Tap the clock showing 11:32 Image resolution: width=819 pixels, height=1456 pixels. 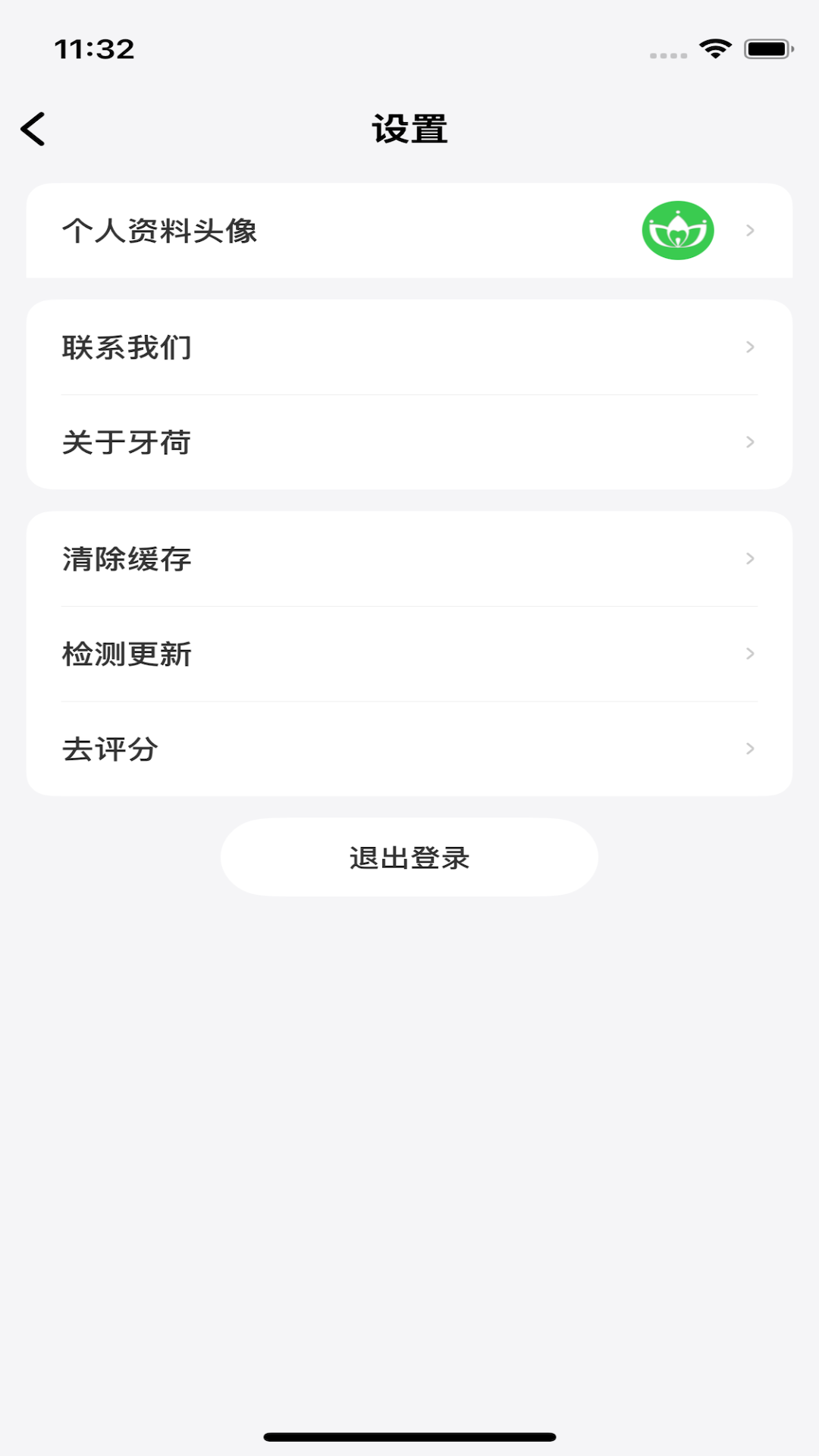tap(93, 50)
